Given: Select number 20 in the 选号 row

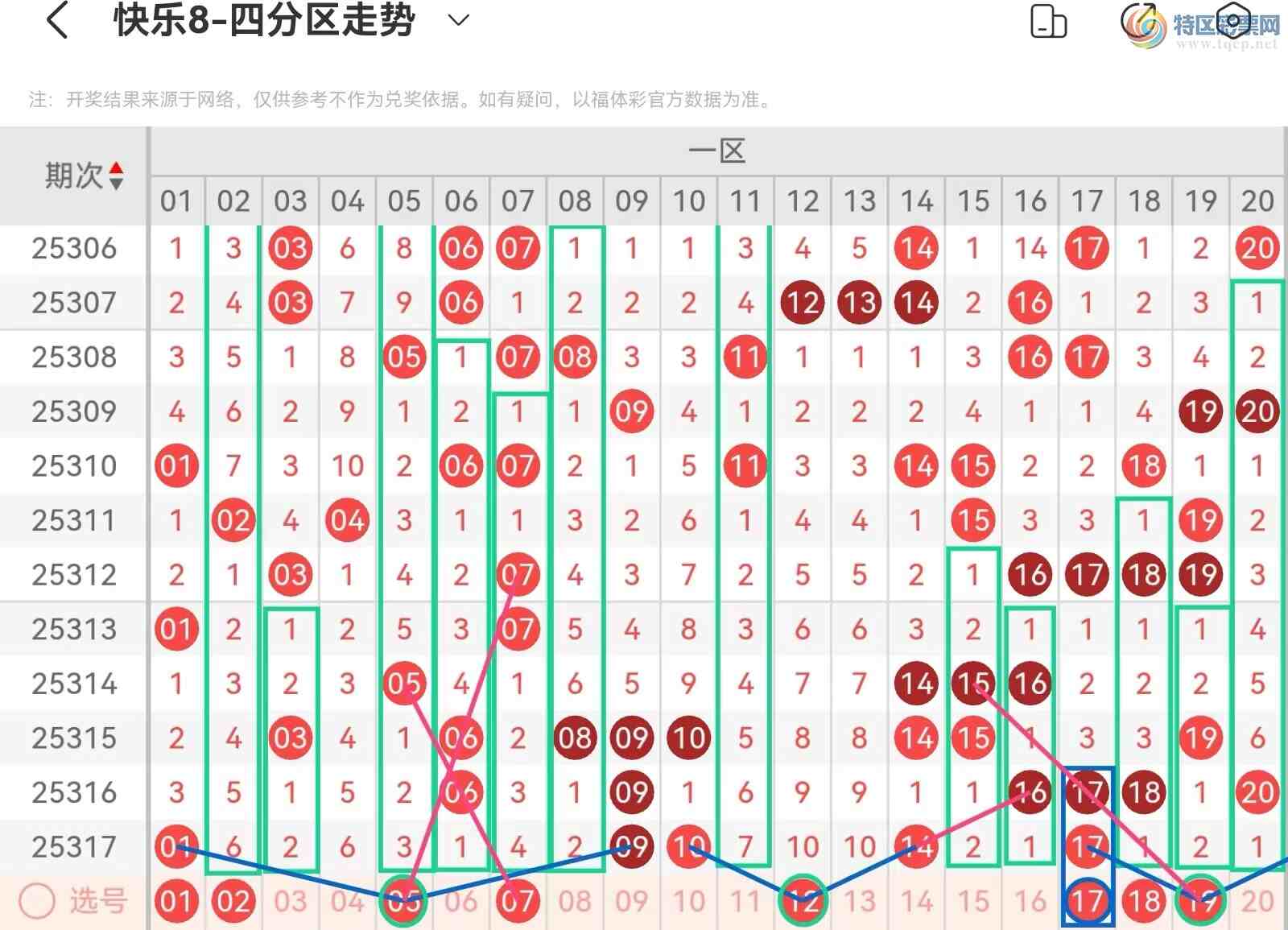Looking at the screenshot, I should [1257, 901].
